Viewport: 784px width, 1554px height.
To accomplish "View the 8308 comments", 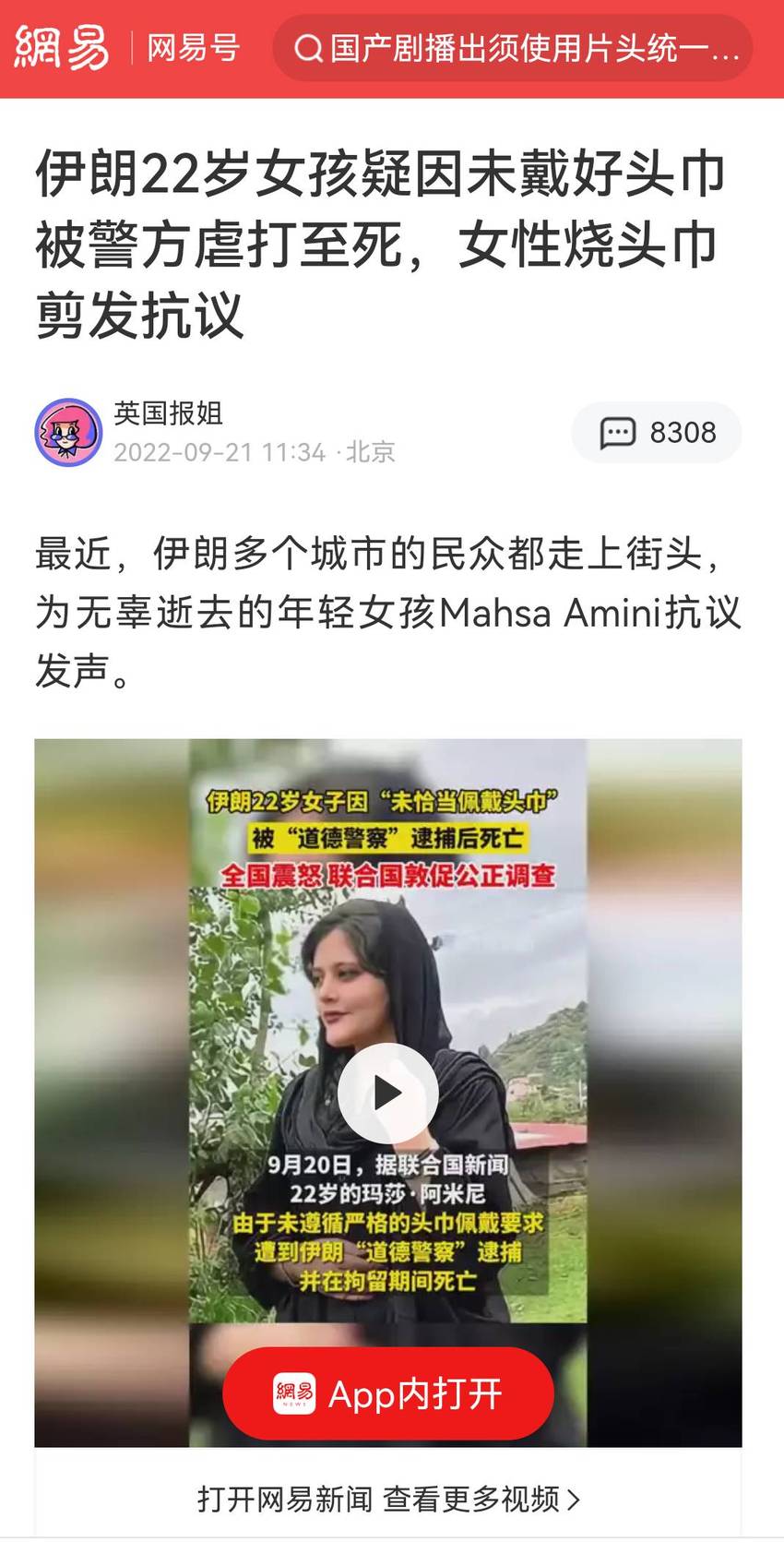I will pyautogui.click(x=657, y=432).
